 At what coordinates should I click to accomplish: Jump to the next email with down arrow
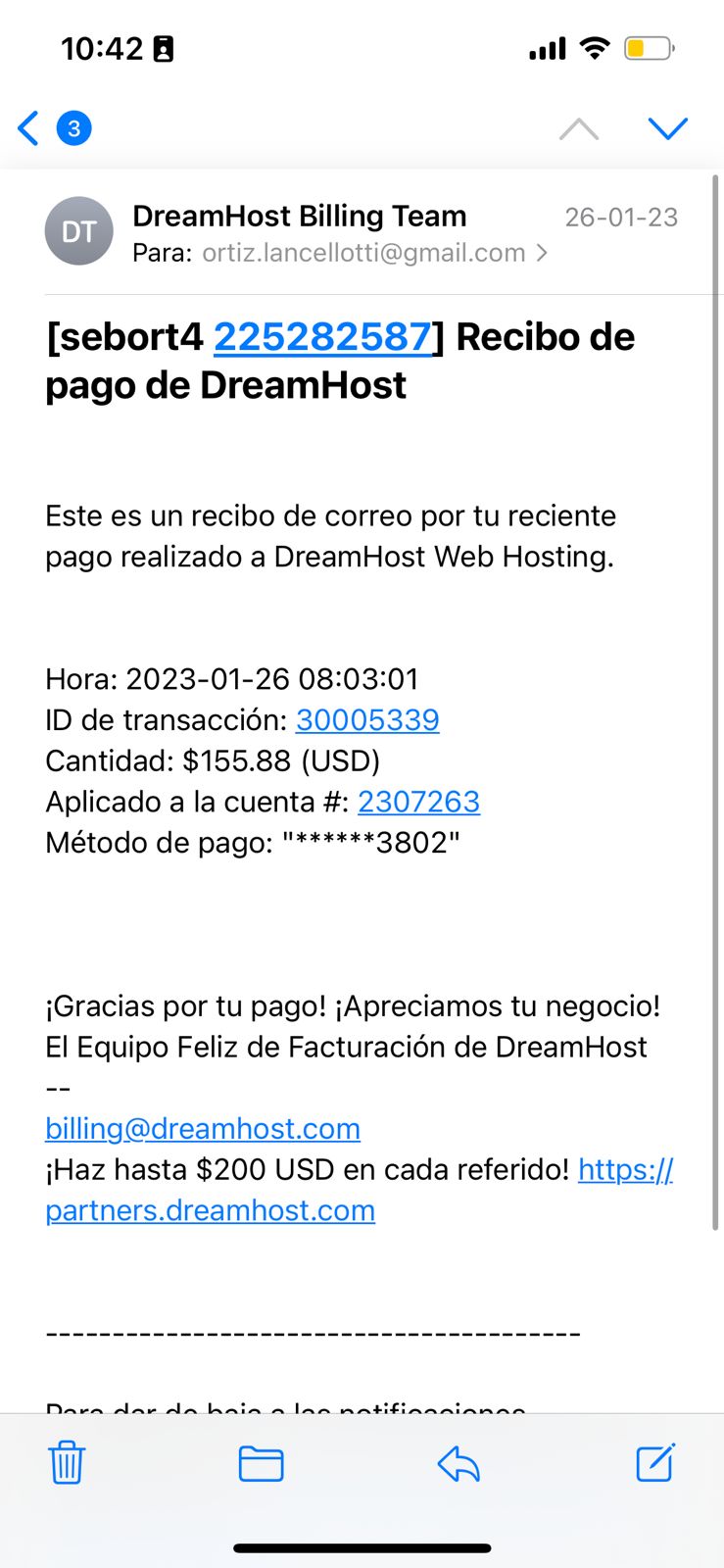667,128
